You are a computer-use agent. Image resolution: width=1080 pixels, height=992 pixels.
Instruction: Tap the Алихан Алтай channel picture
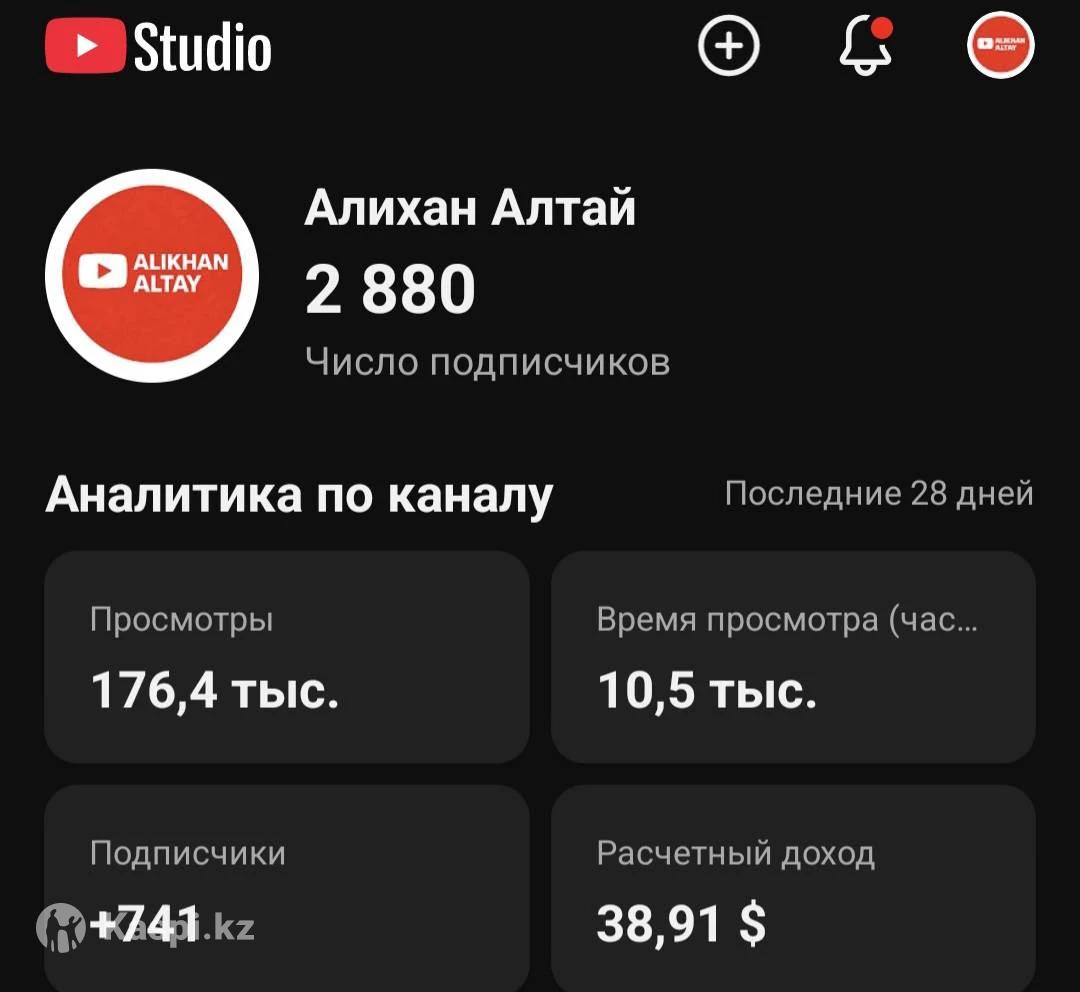pyautogui.click(x=152, y=276)
